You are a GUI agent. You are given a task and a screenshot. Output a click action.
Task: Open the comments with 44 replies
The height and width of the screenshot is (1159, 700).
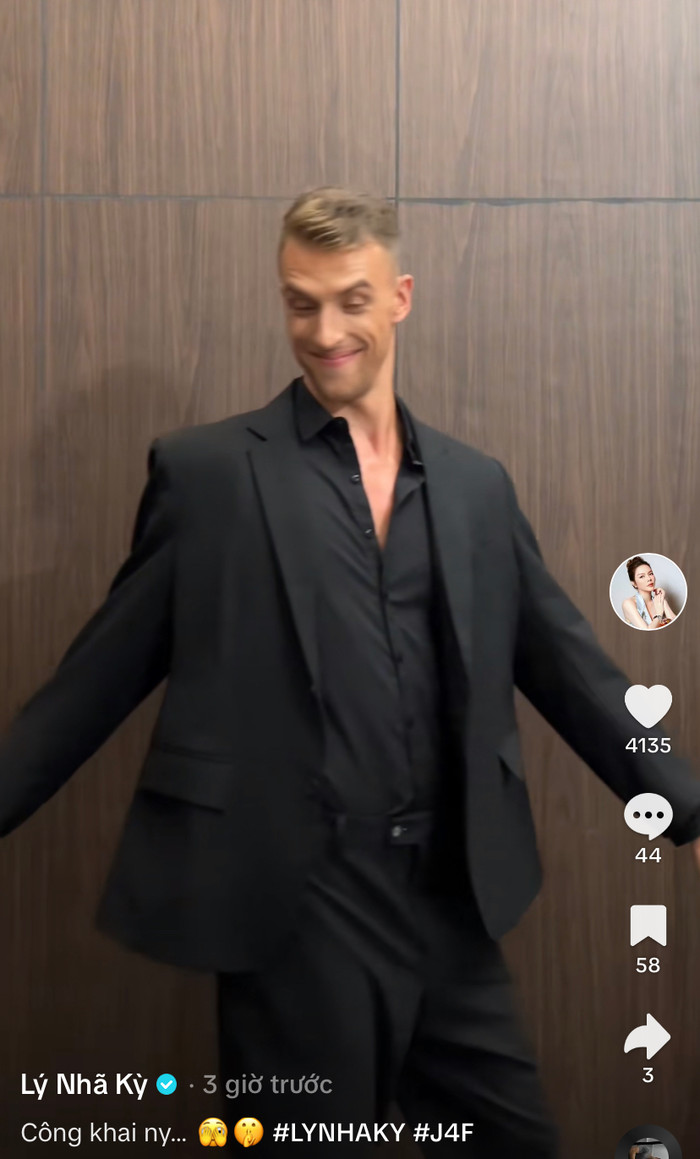(648, 816)
